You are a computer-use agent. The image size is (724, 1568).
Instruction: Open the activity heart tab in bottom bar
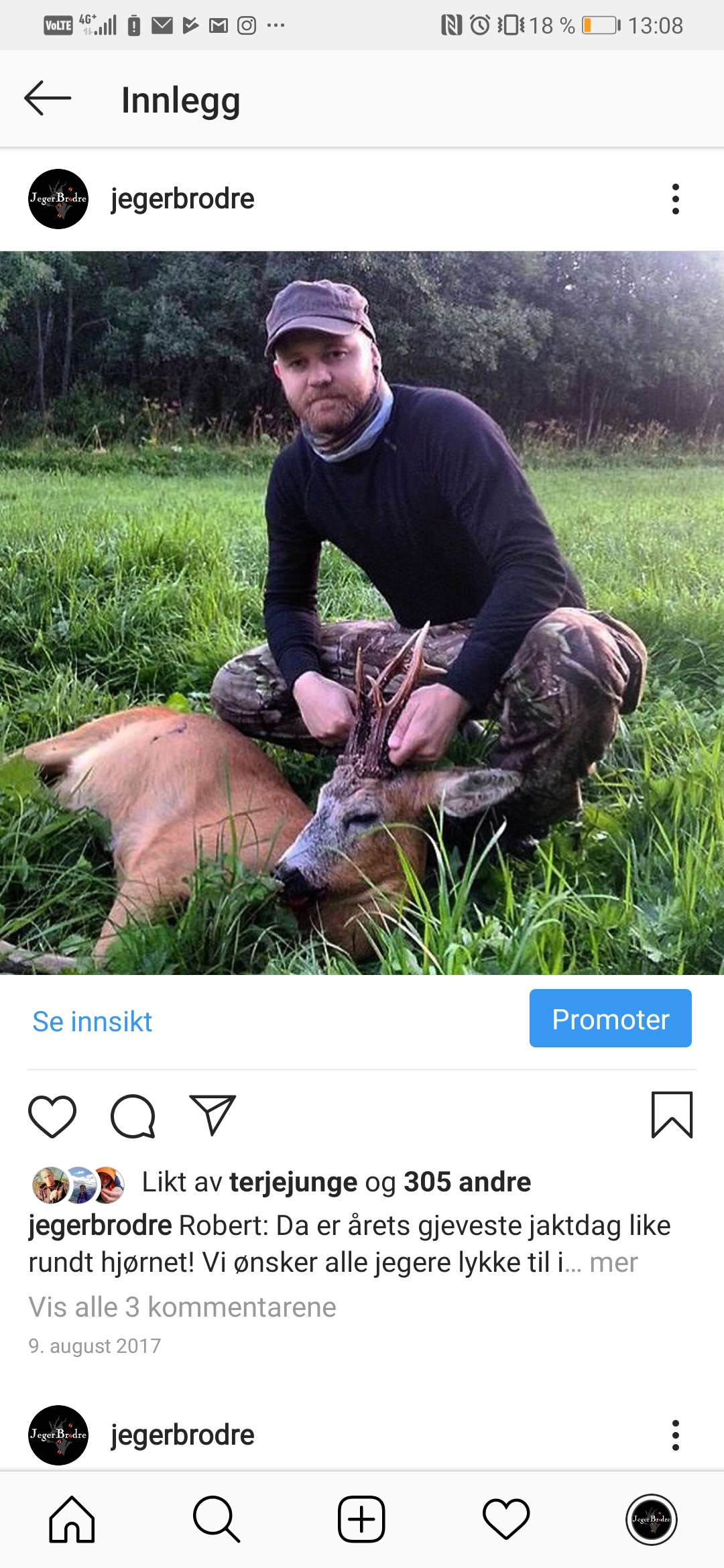point(506,1520)
